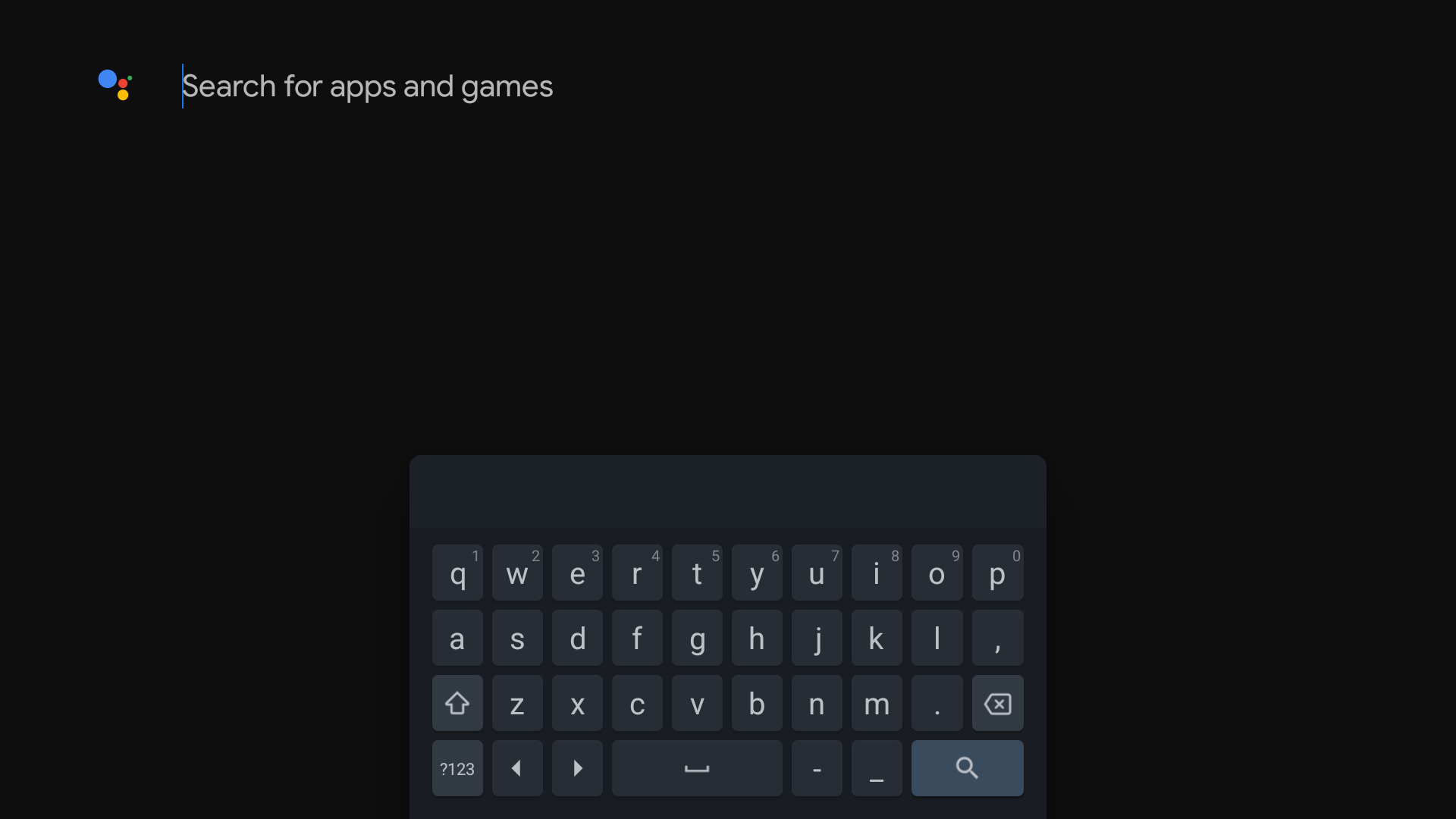The width and height of the screenshot is (1456, 819).
Task: Type the letter q
Action: pyautogui.click(x=457, y=573)
